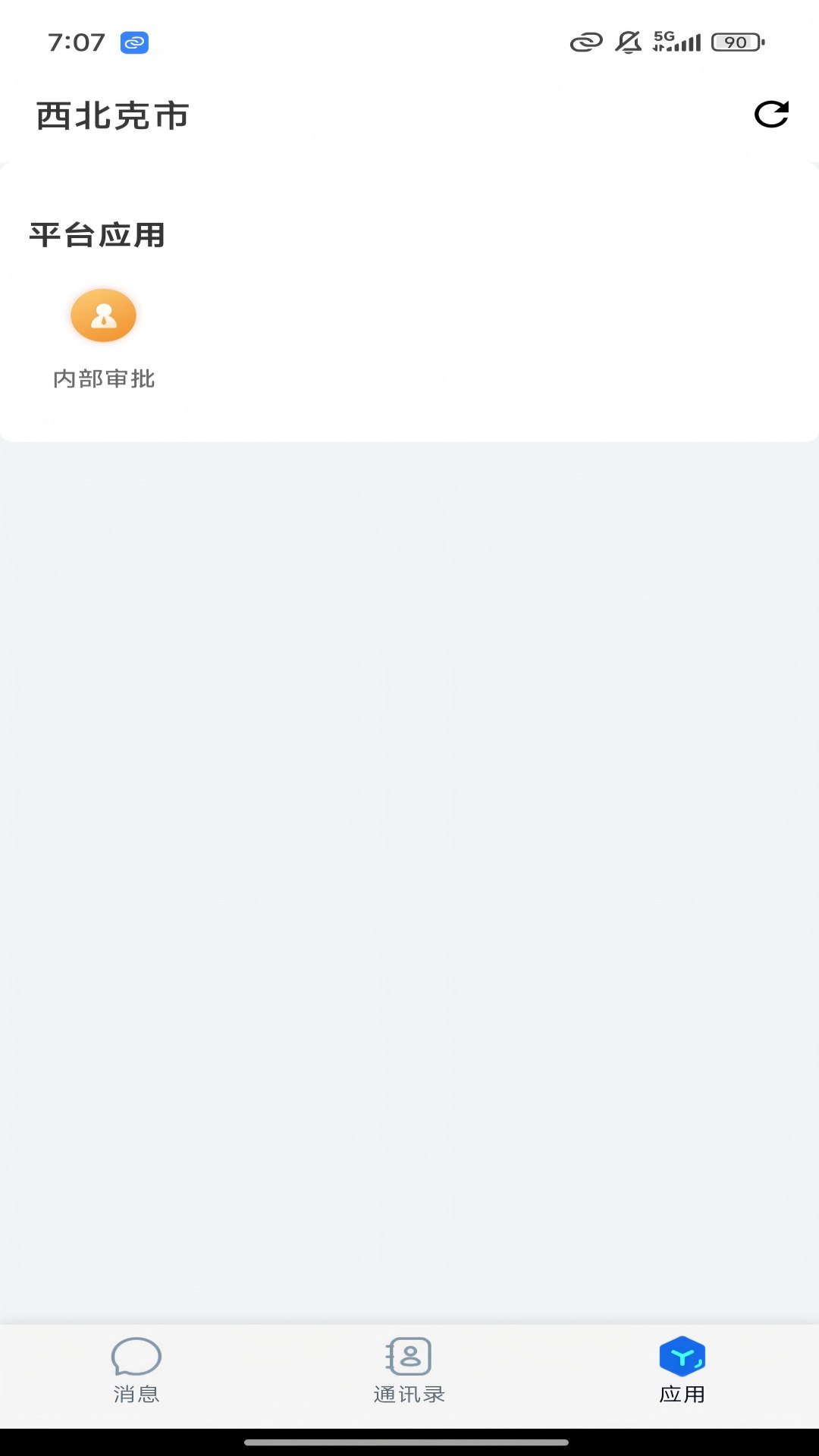Switch to the 消息 tab
This screenshot has height=1456, width=819.
(x=136, y=1371)
